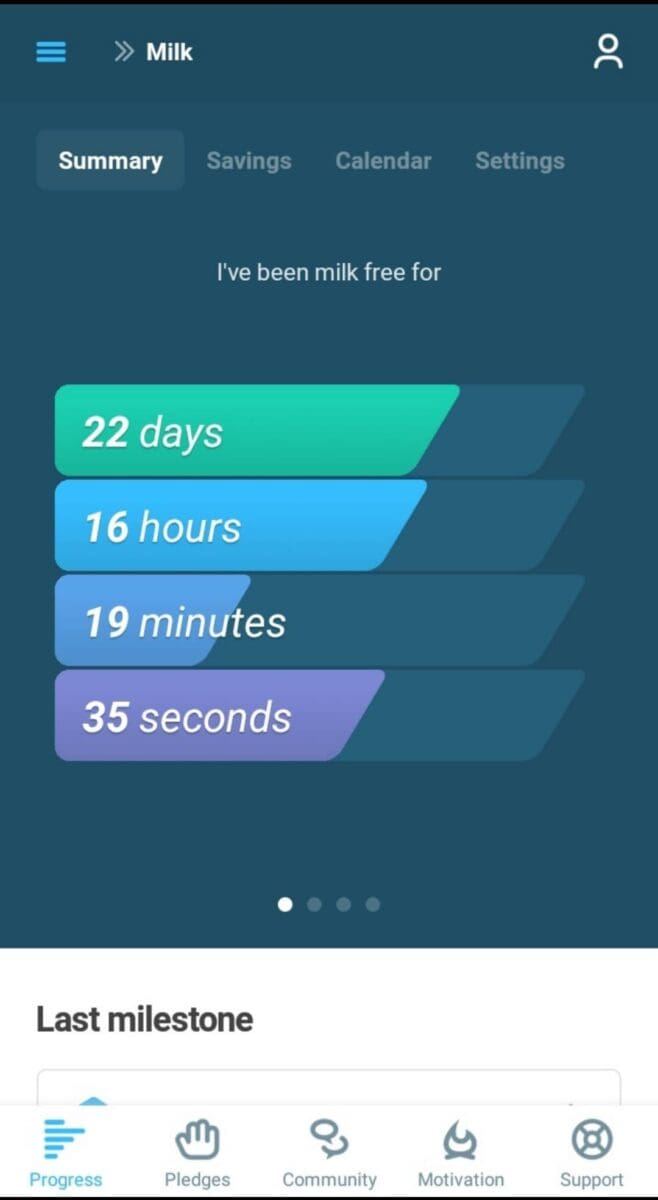
Task: Select the Summary tab
Action: (x=110, y=161)
